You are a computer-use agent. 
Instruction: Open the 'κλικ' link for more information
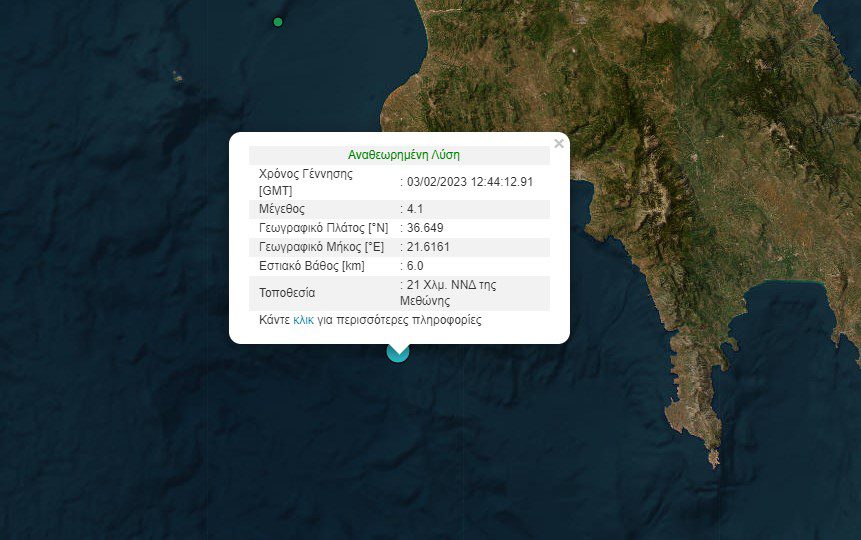(x=303, y=320)
